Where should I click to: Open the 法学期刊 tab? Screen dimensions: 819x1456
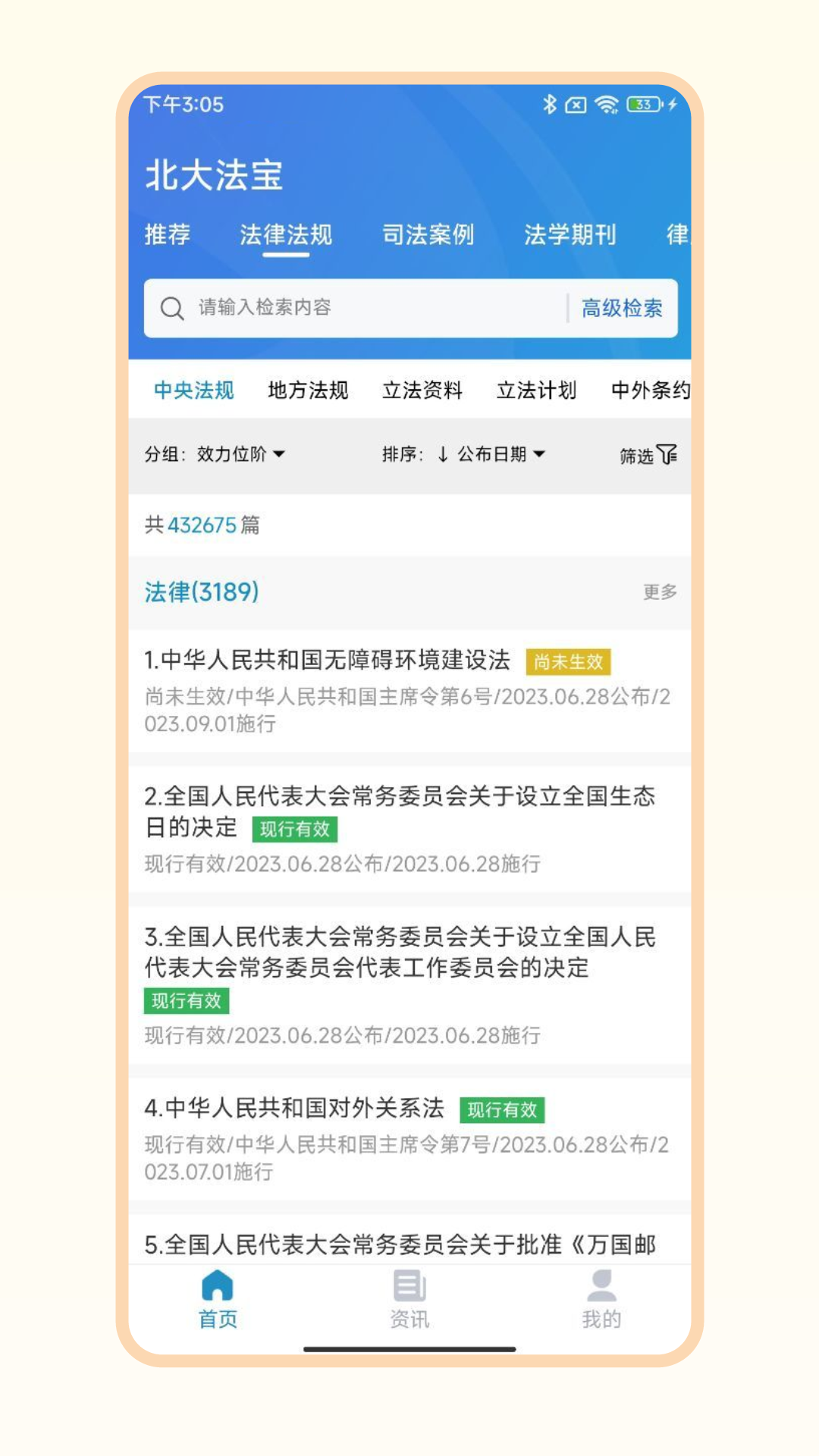570,234
